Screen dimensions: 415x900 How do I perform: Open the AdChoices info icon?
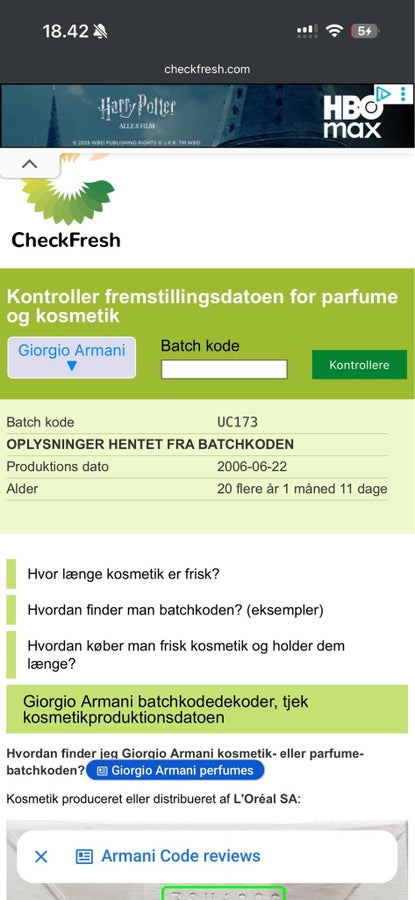pos(383,94)
